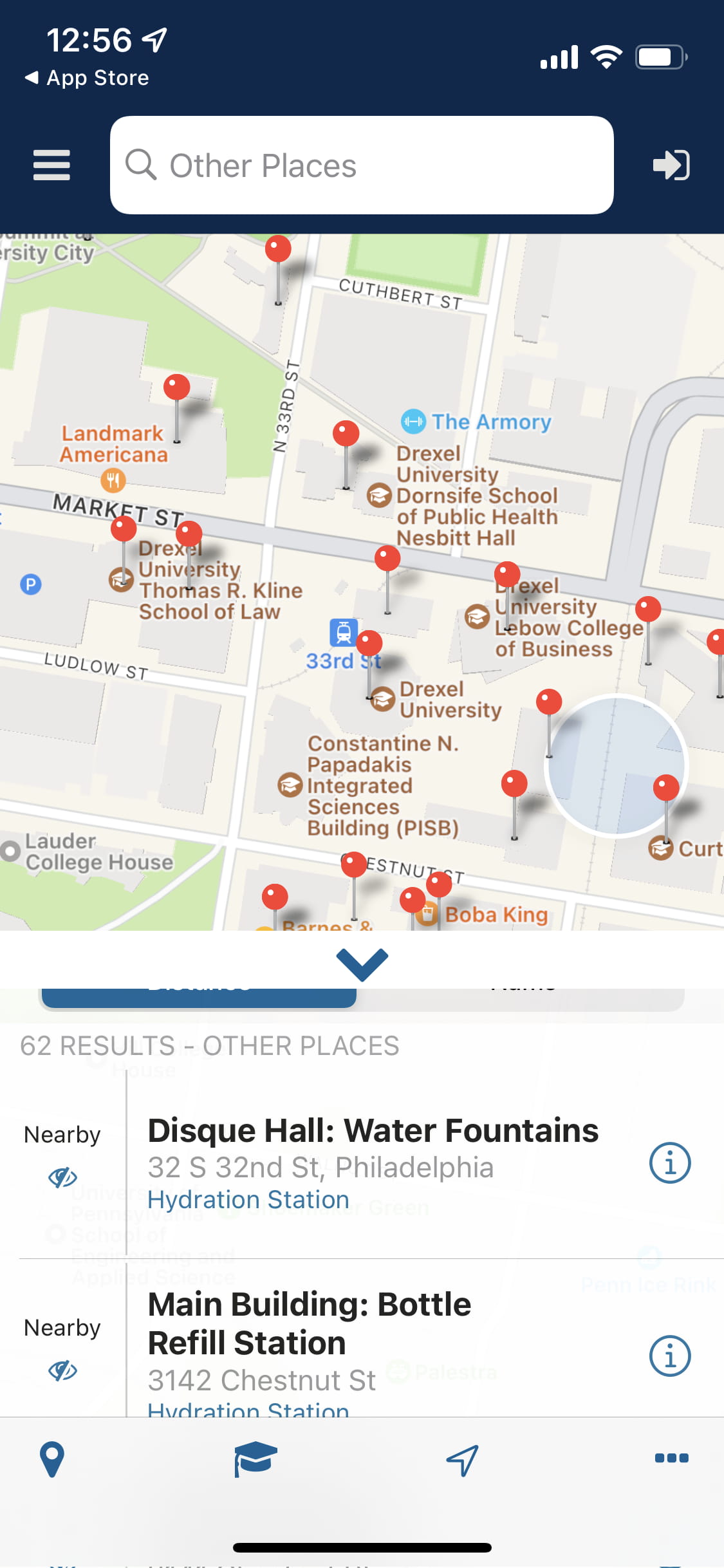Image resolution: width=724 pixels, height=1568 pixels.
Task: Tap the Other Places search field
Action: (x=361, y=165)
